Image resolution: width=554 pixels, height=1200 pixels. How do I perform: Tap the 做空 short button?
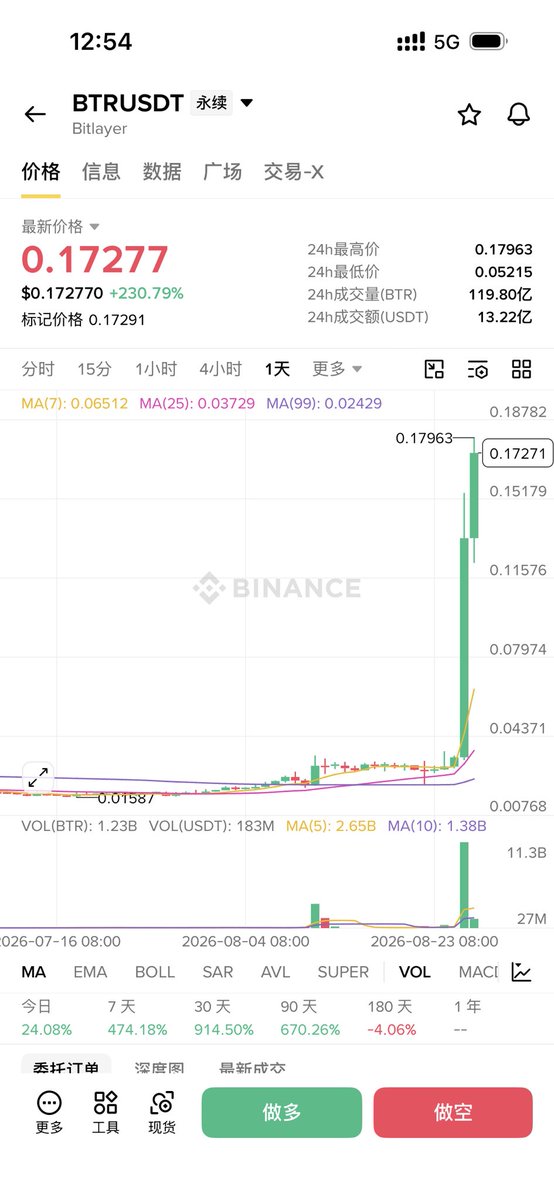tap(453, 1112)
